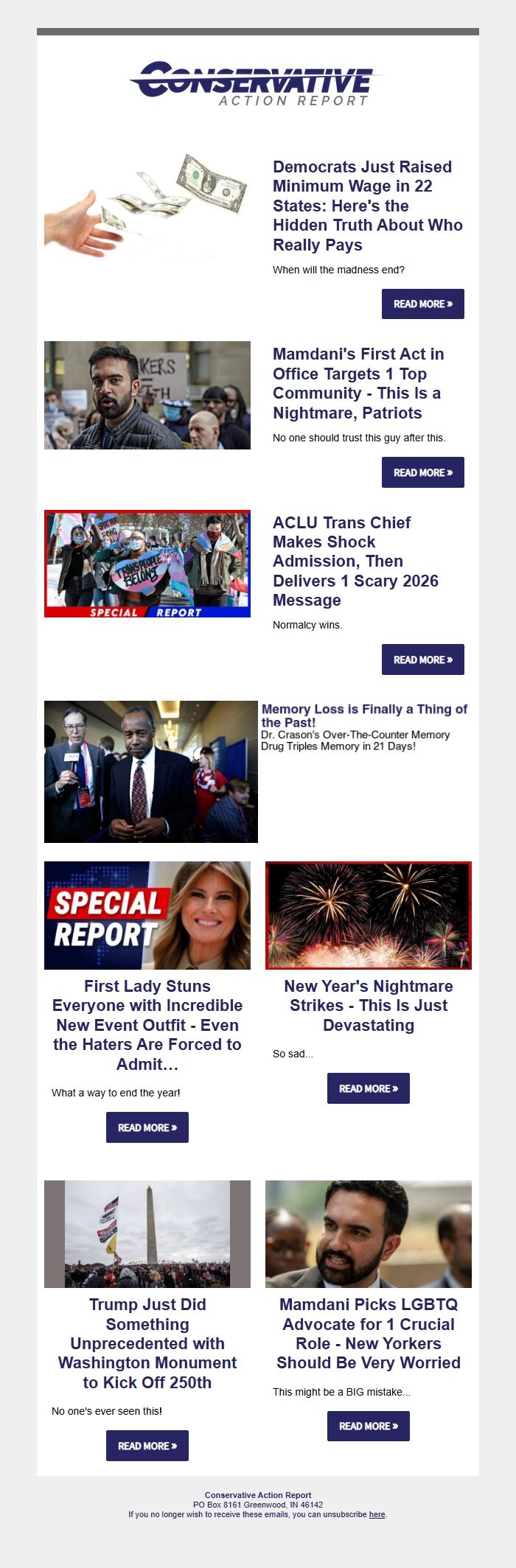Open Read More for New Year's Nightmare
The height and width of the screenshot is (1568, 516).
point(368,1088)
